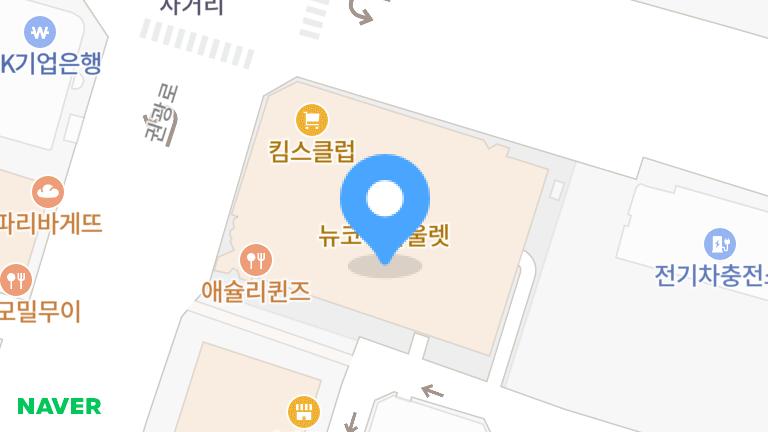
Task: Select the 전기차충전소 charging station marker
Action: (719, 243)
